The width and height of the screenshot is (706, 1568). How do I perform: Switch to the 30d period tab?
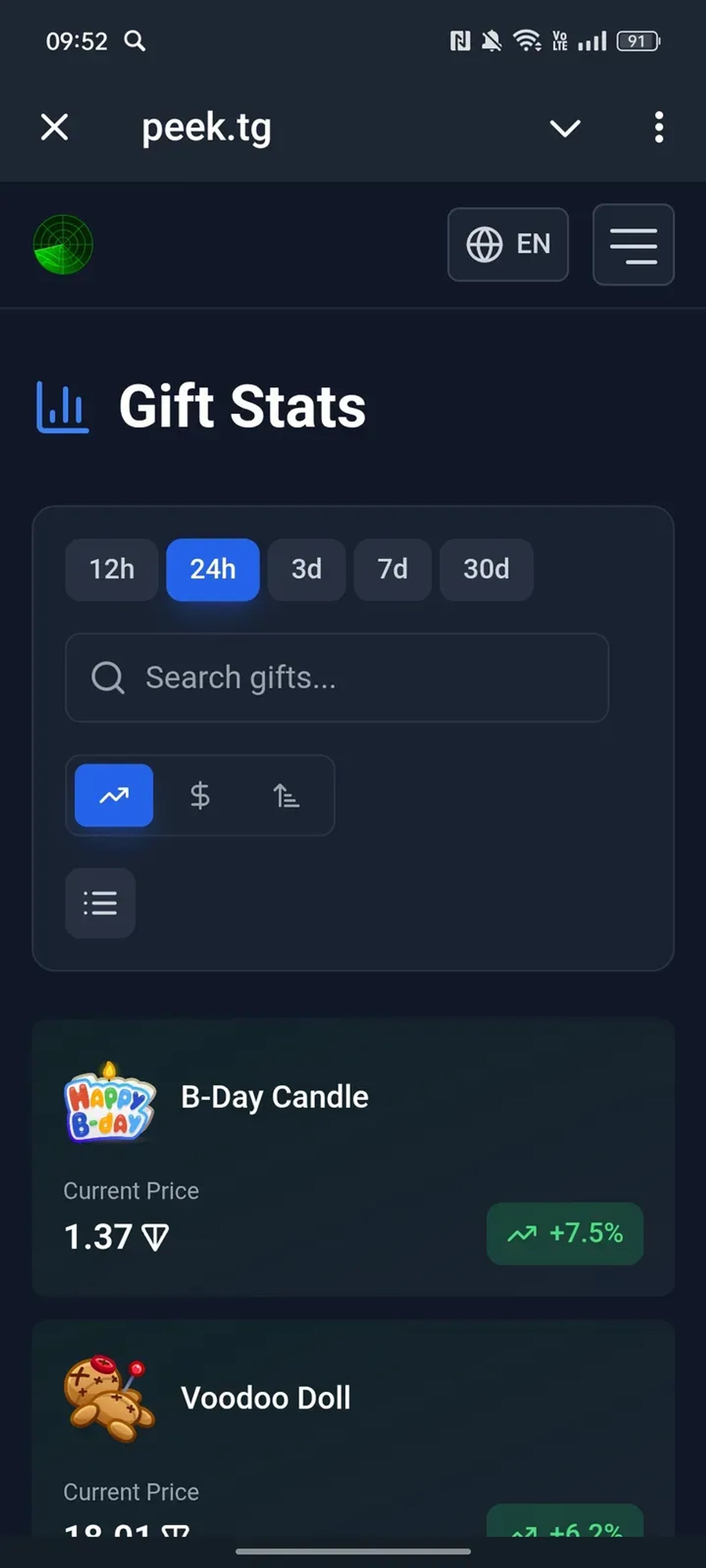(x=485, y=570)
